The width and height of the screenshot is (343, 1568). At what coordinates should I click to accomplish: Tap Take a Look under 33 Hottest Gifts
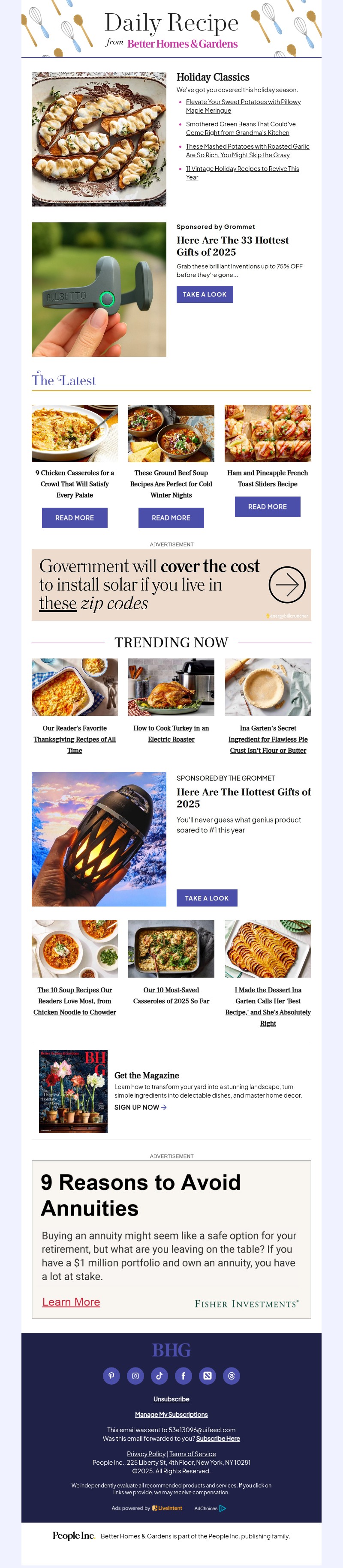[204, 294]
